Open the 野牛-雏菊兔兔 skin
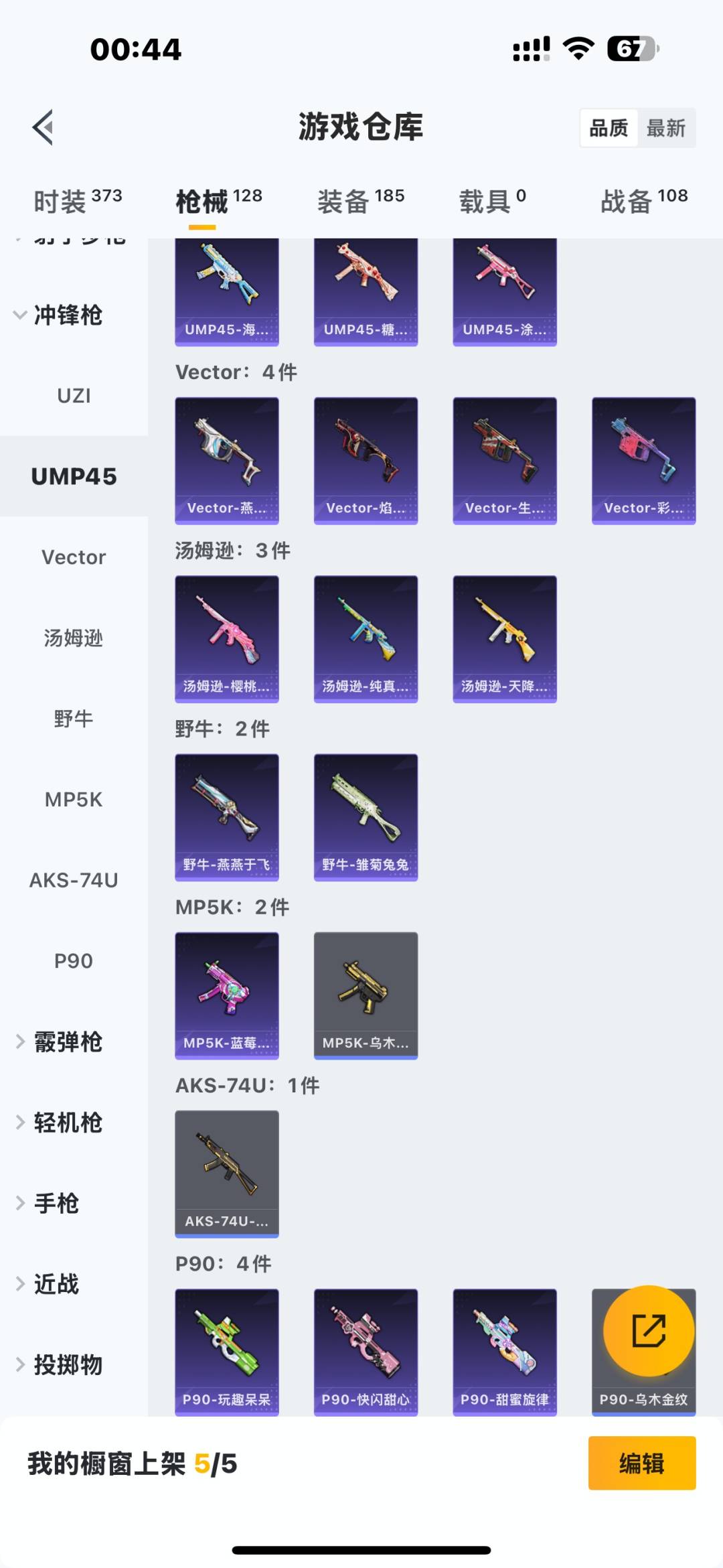This screenshot has height=1568, width=723. [366, 817]
